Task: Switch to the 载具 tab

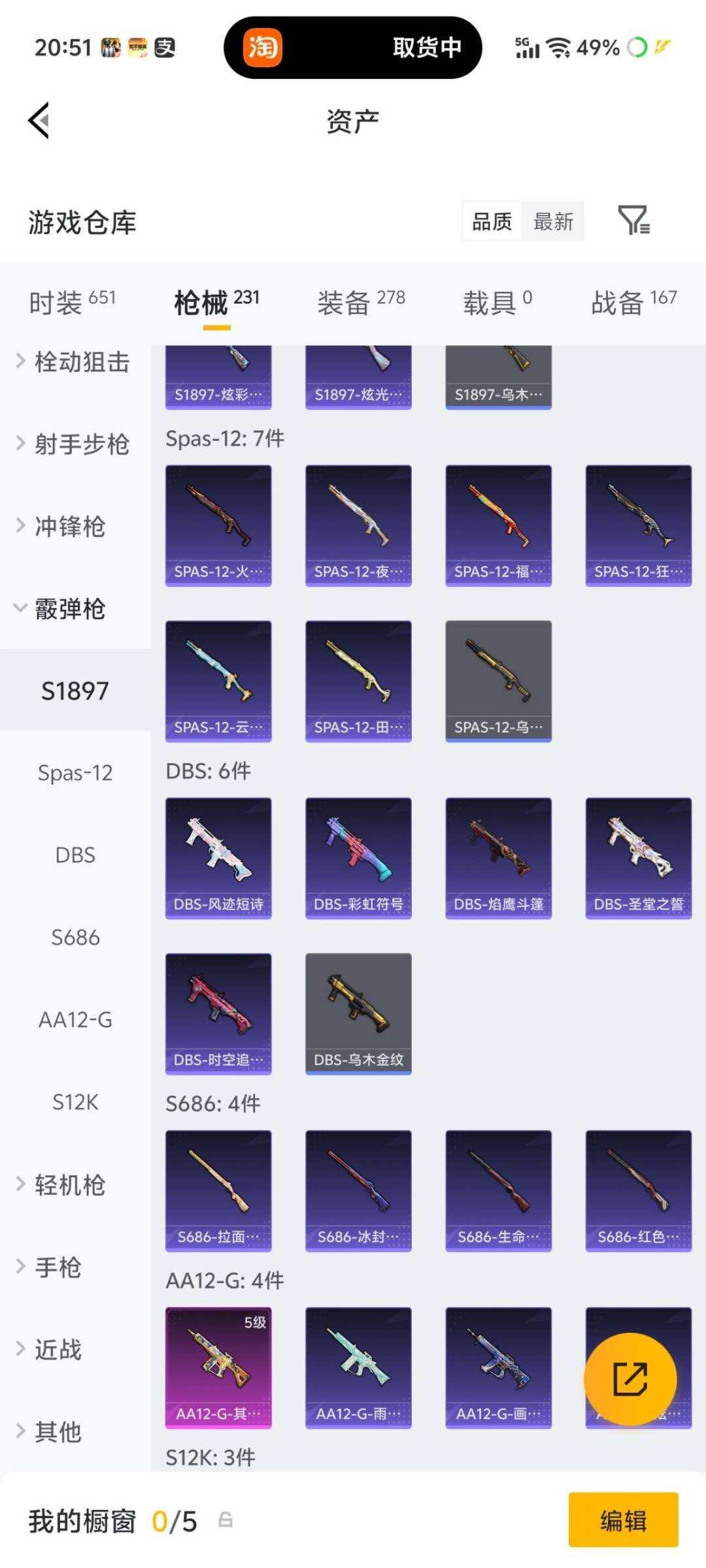Action: pyautogui.click(x=497, y=302)
